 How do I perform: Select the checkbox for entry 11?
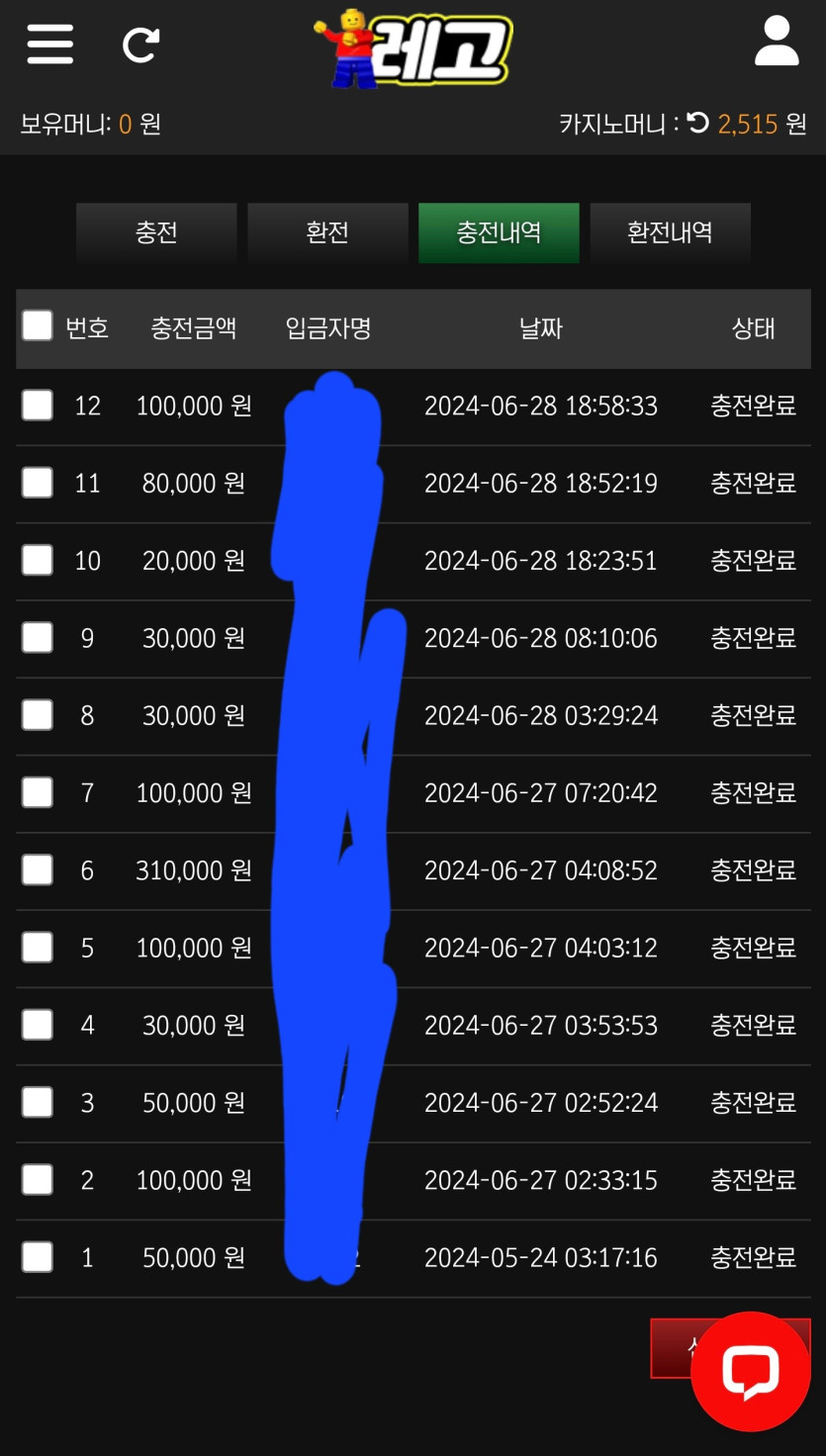pyautogui.click(x=38, y=483)
